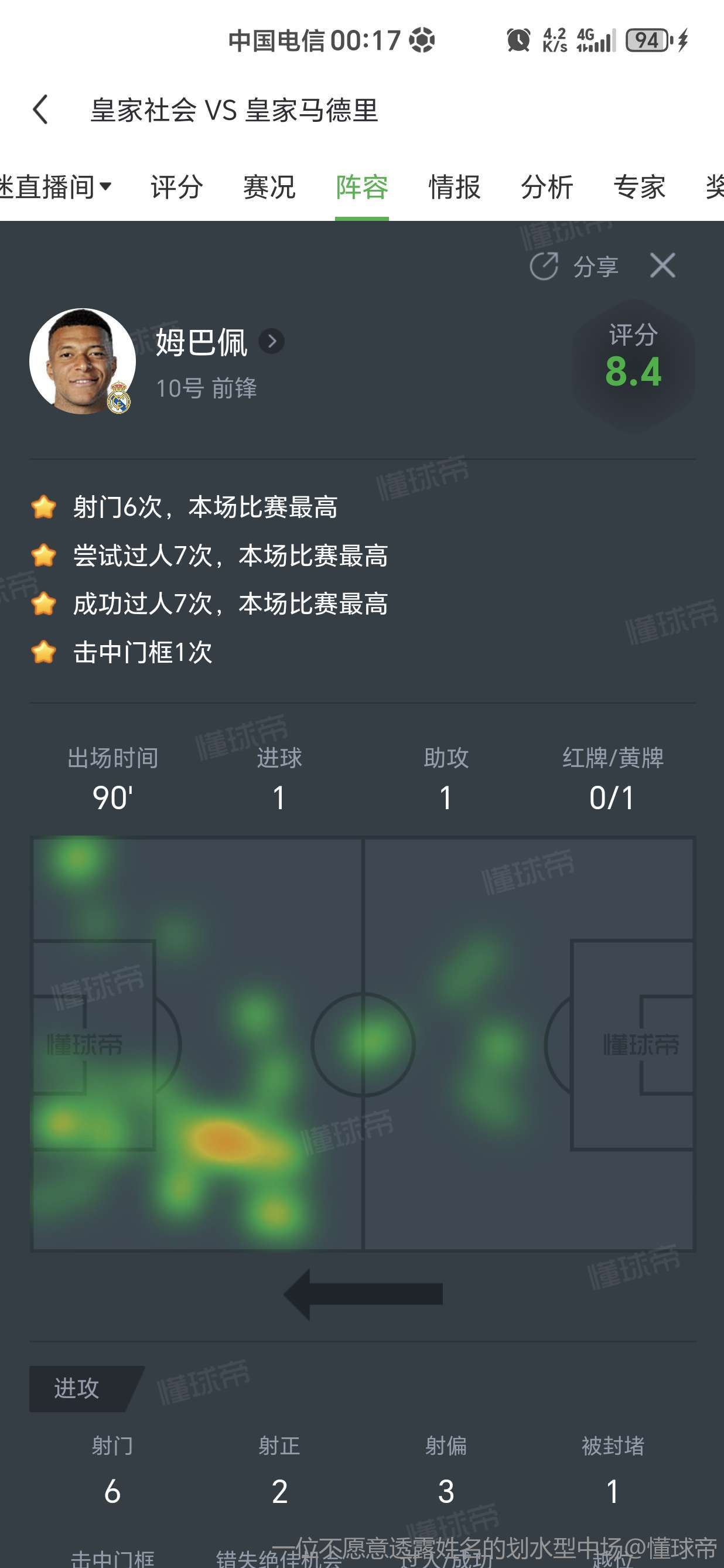Close the player stats panel
Screen dimensions: 724x1568
click(x=662, y=266)
